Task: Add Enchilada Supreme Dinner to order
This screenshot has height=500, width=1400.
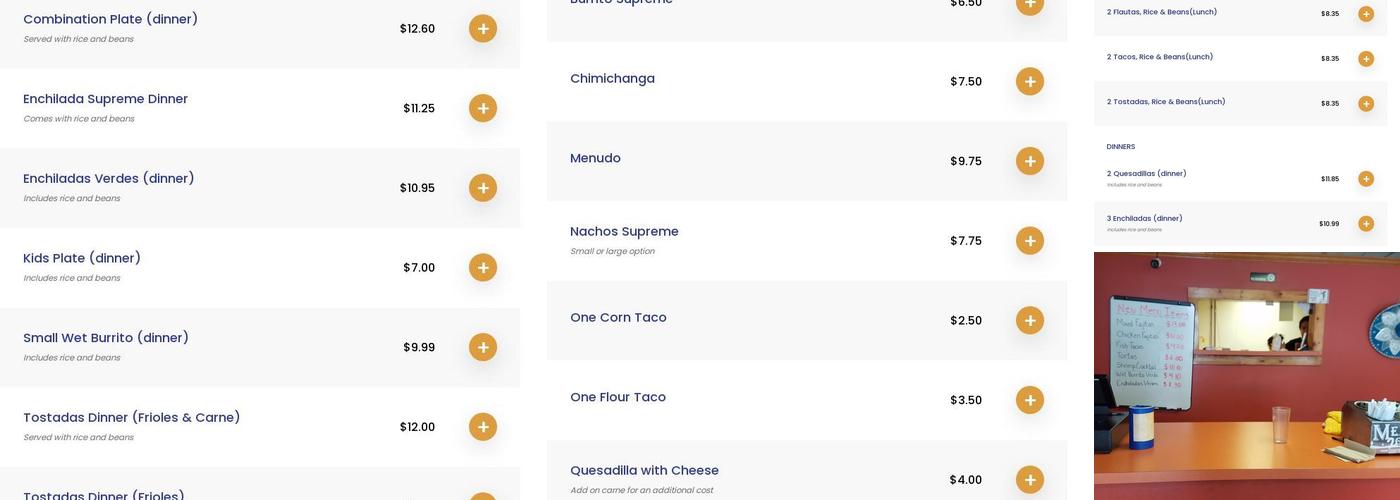Action: coord(483,108)
